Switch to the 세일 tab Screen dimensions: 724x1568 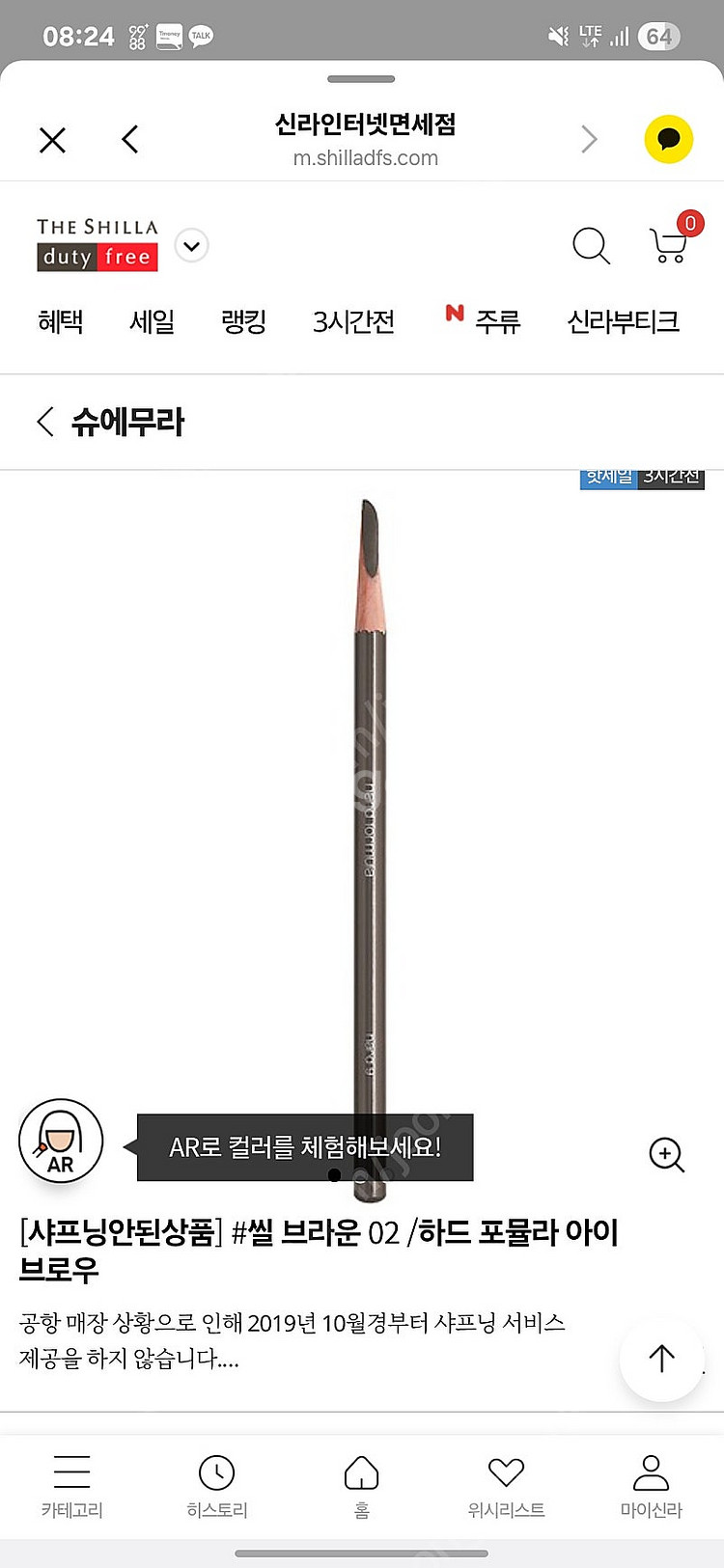pos(153,321)
